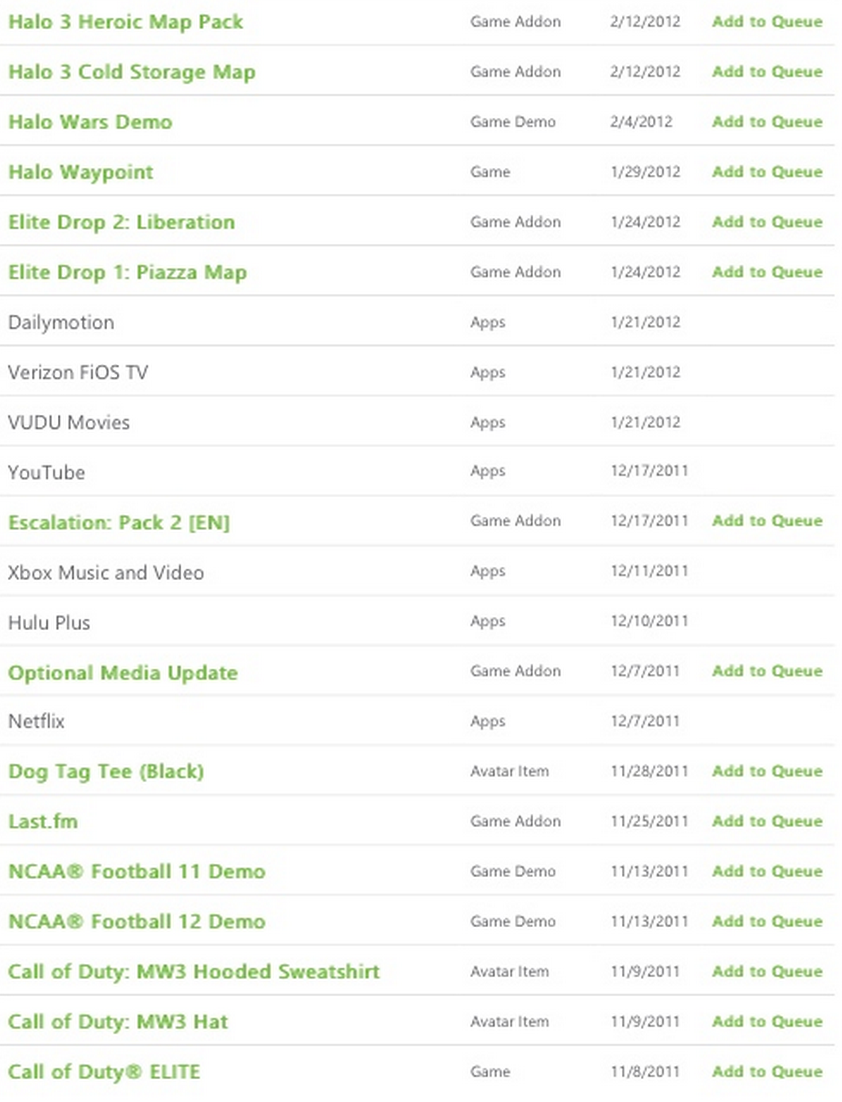
Task: Add Halo 3 Heroic Map Pack to queue
Action: click(767, 22)
